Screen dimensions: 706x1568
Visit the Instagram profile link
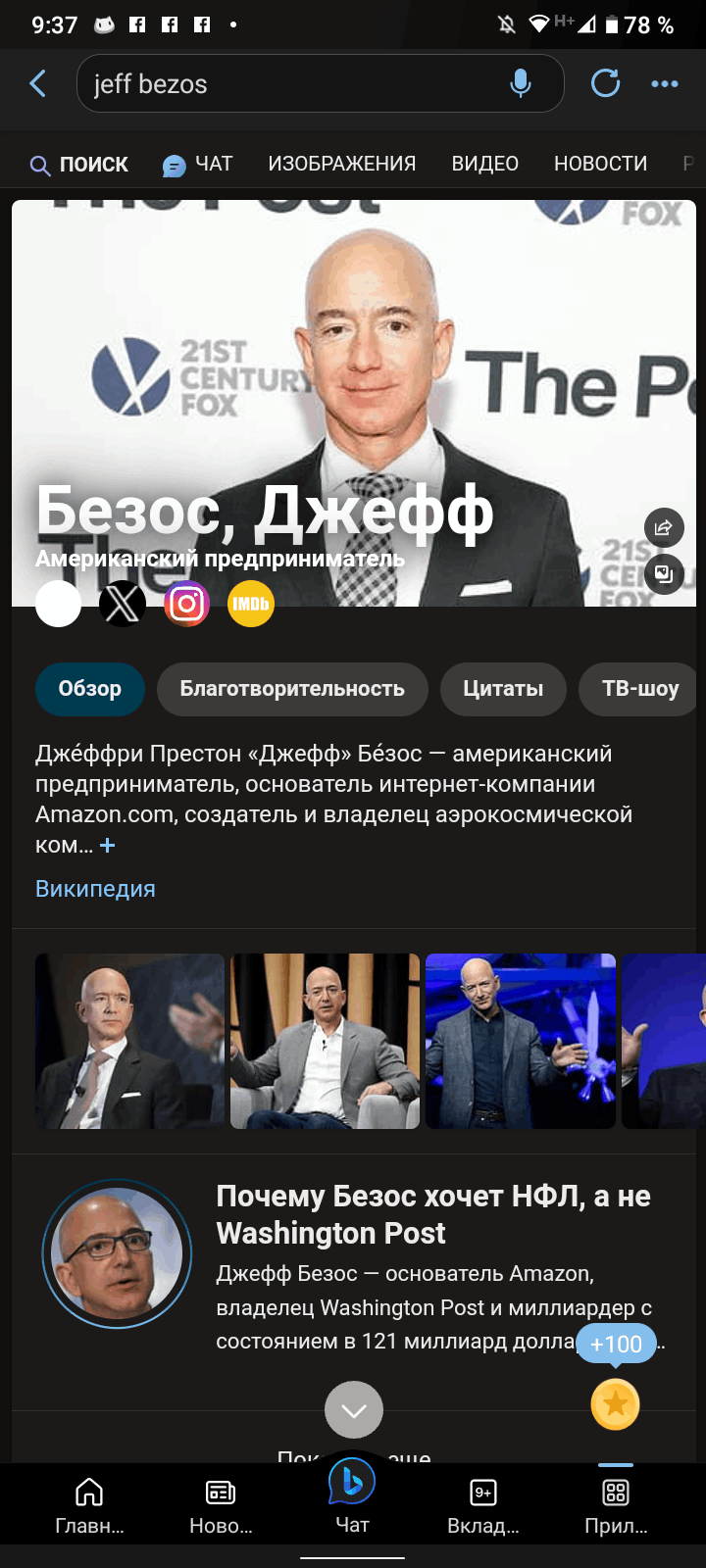[186, 604]
